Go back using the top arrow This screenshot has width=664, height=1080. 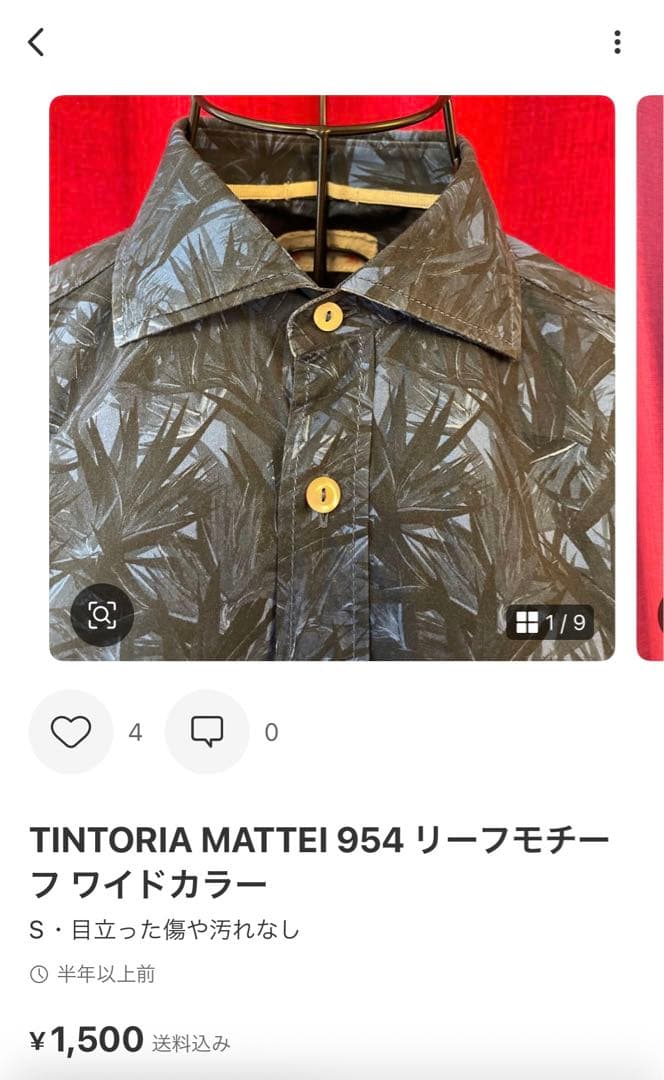tap(37, 42)
